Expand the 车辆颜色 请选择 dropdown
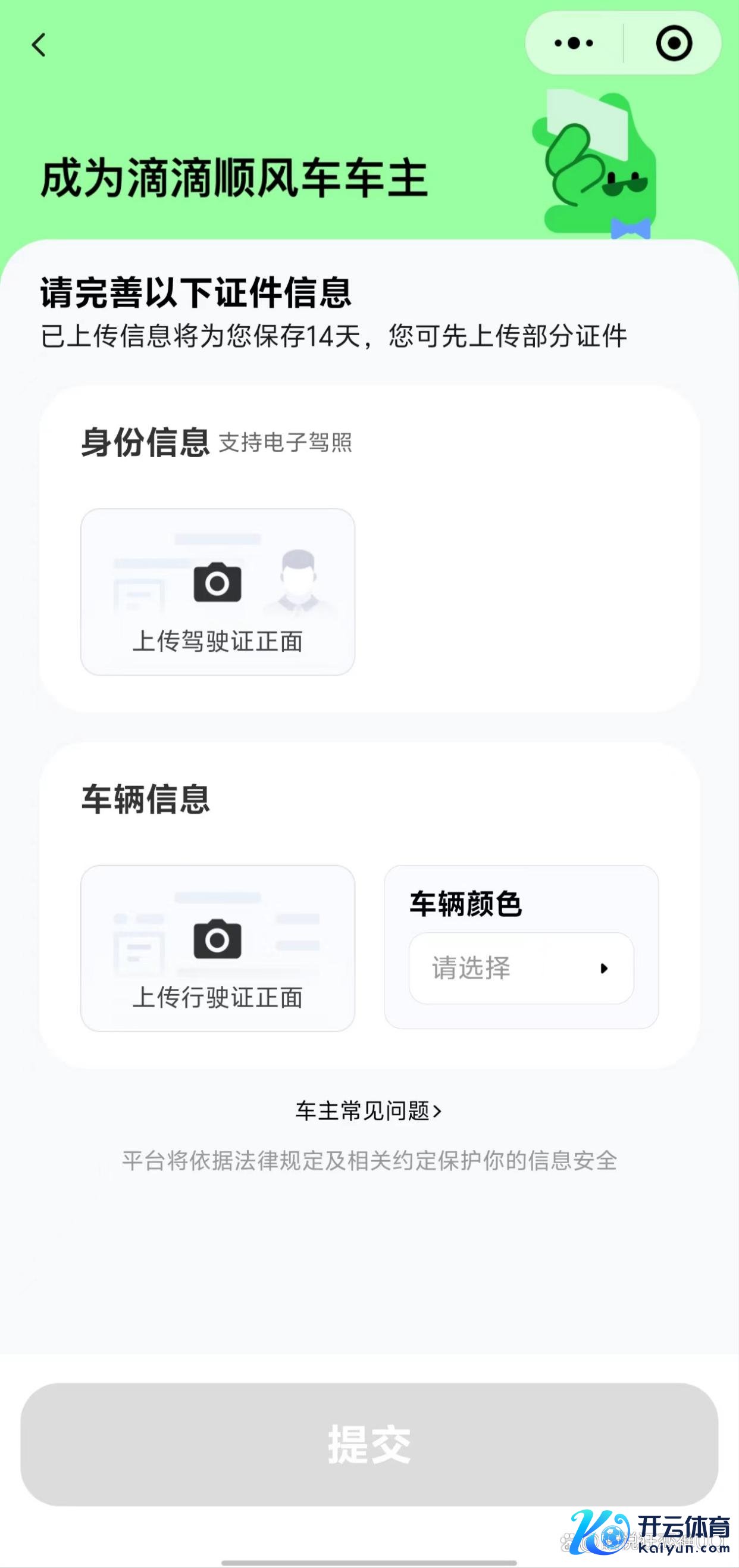 tap(521, 968)
